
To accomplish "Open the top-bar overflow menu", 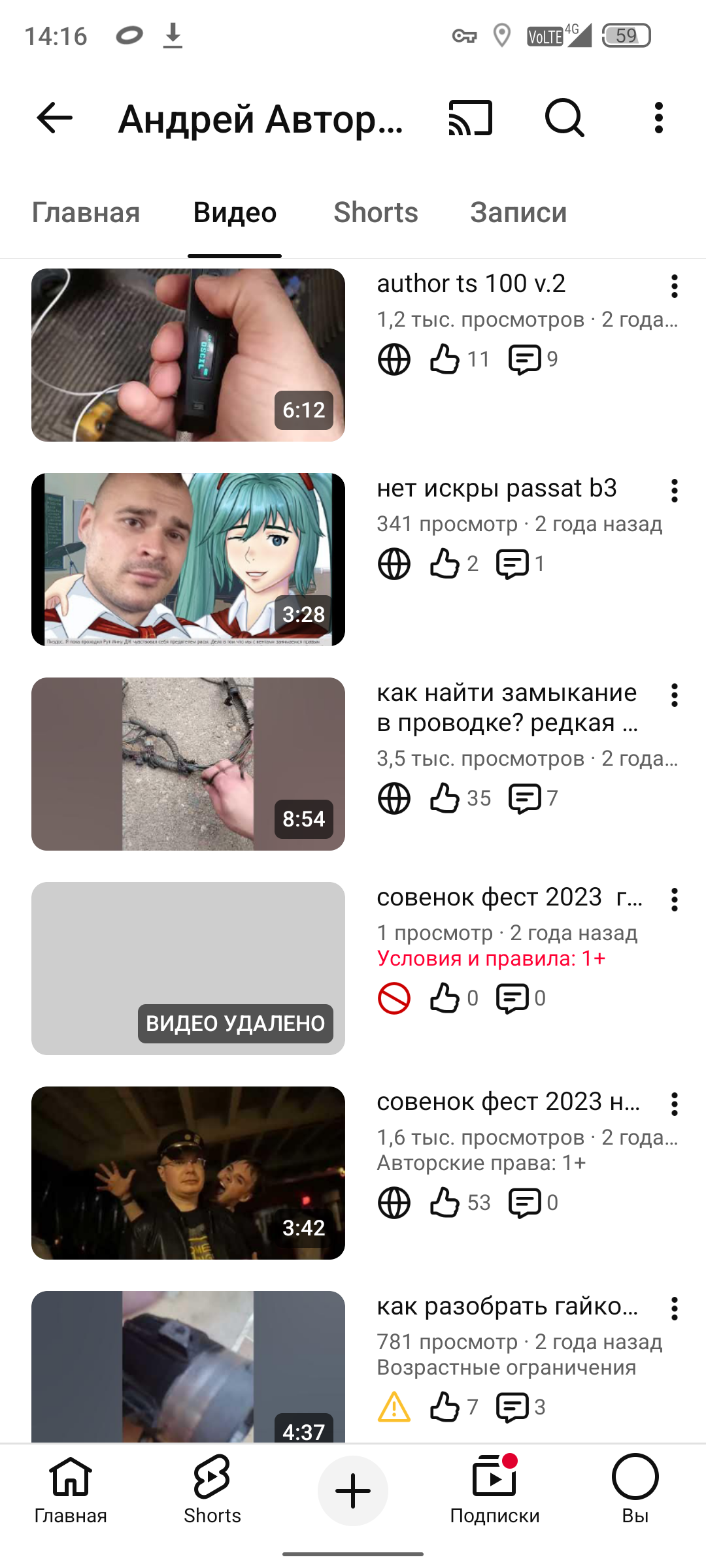I will [658, 118].
